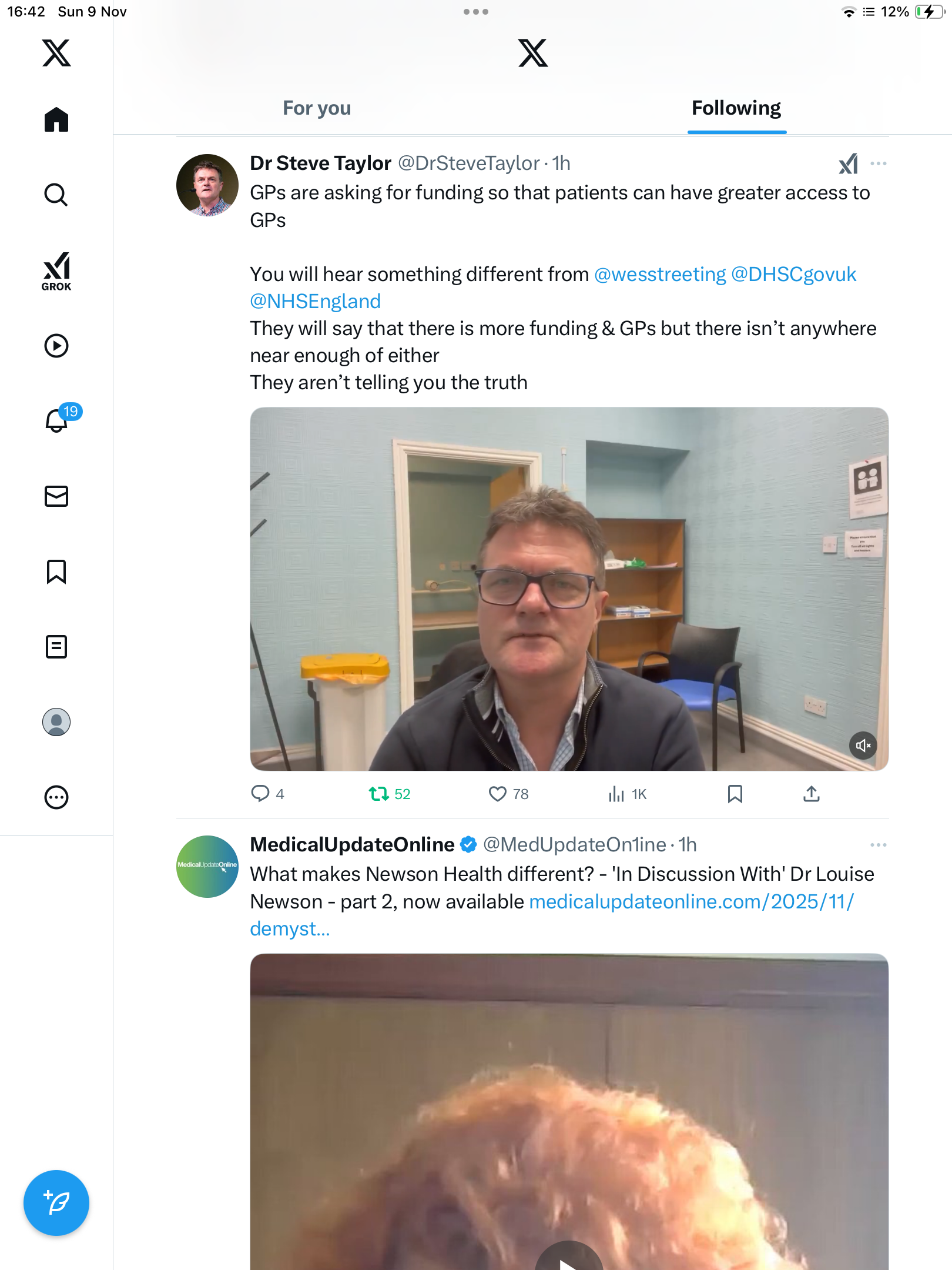Reply to Dr Steve Taylor's post
952x1270 pixels.
pos(260,794)
